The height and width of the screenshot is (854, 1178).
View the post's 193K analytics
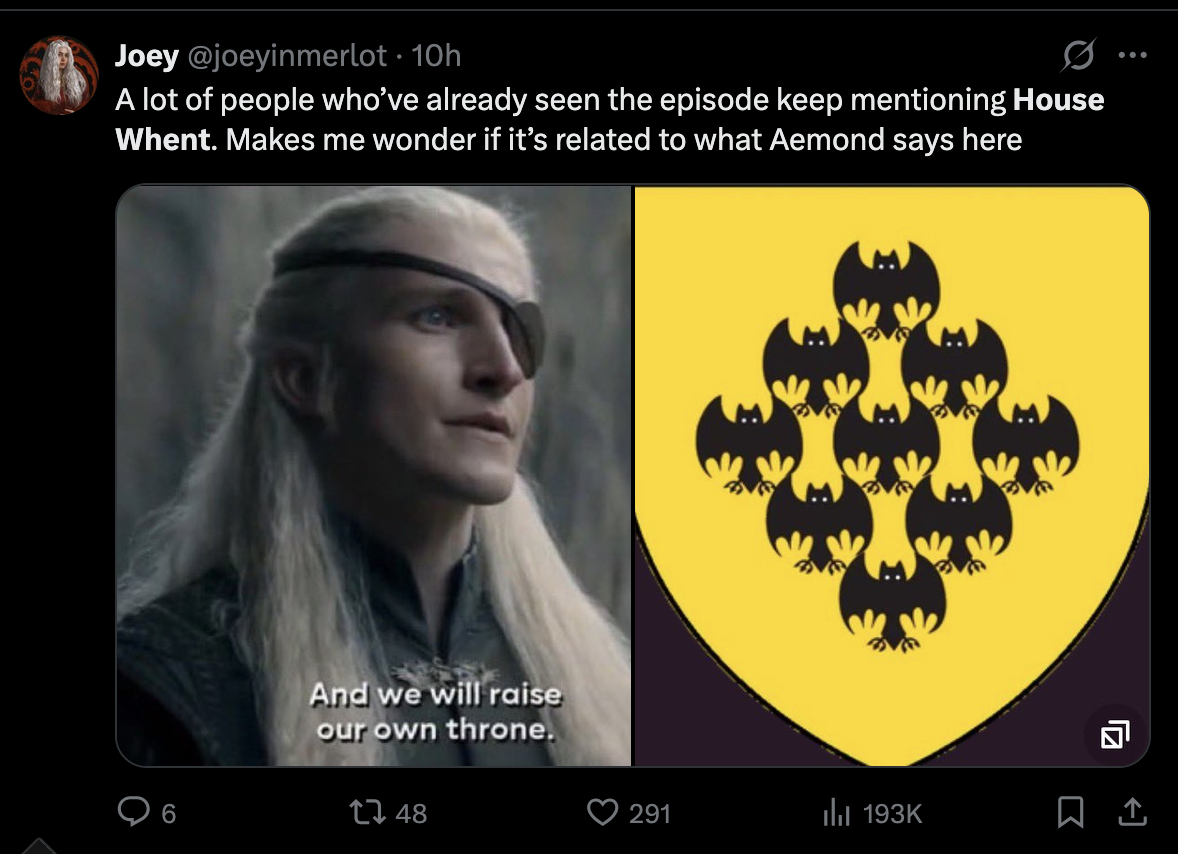coord(871,813)
